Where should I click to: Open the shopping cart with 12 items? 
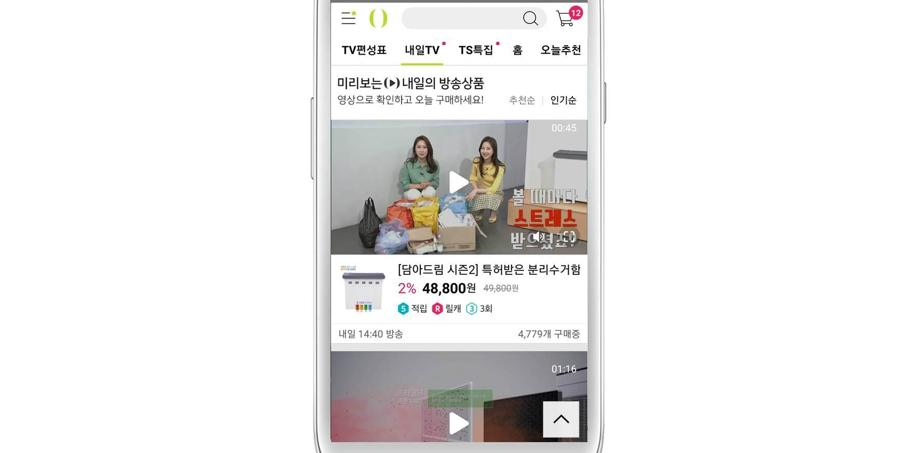(x=566, y=18)
